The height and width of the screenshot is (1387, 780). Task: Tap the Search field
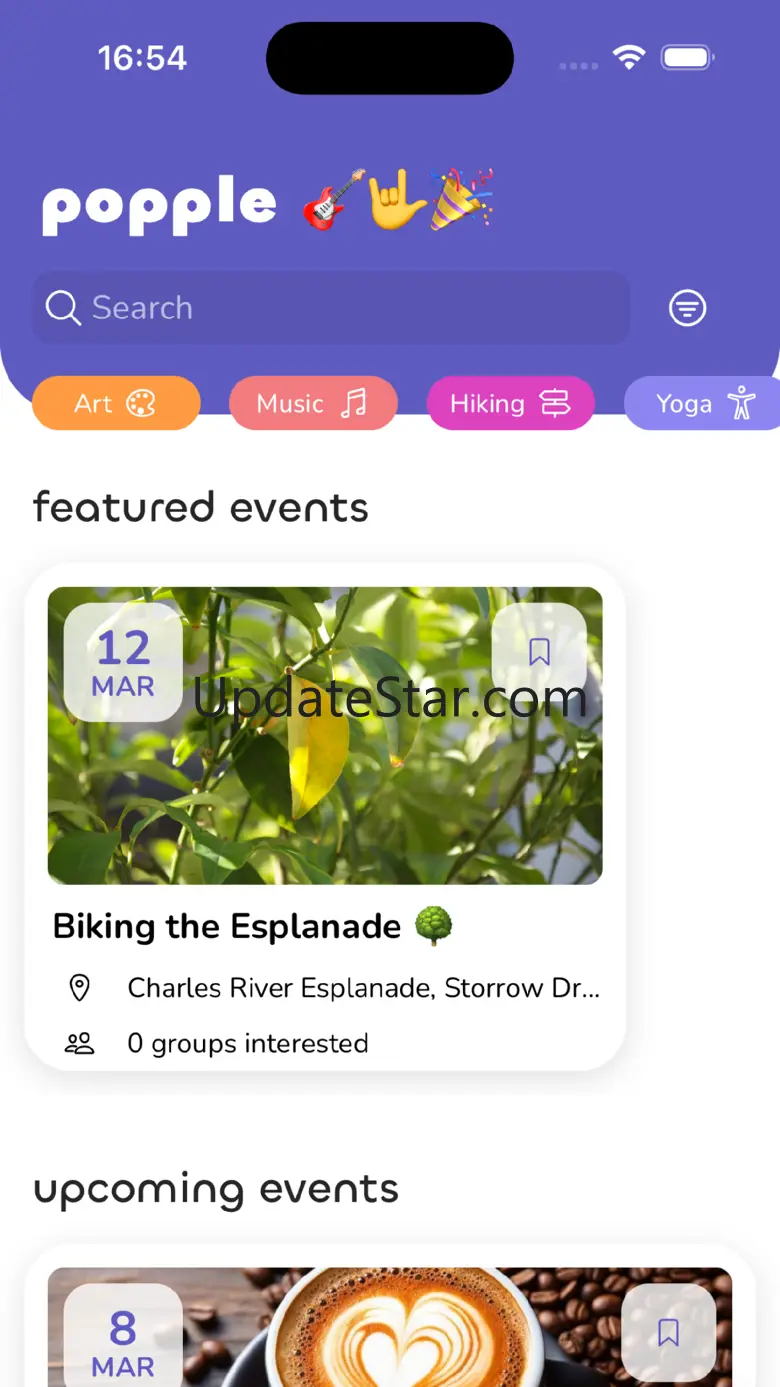[330, 308]
